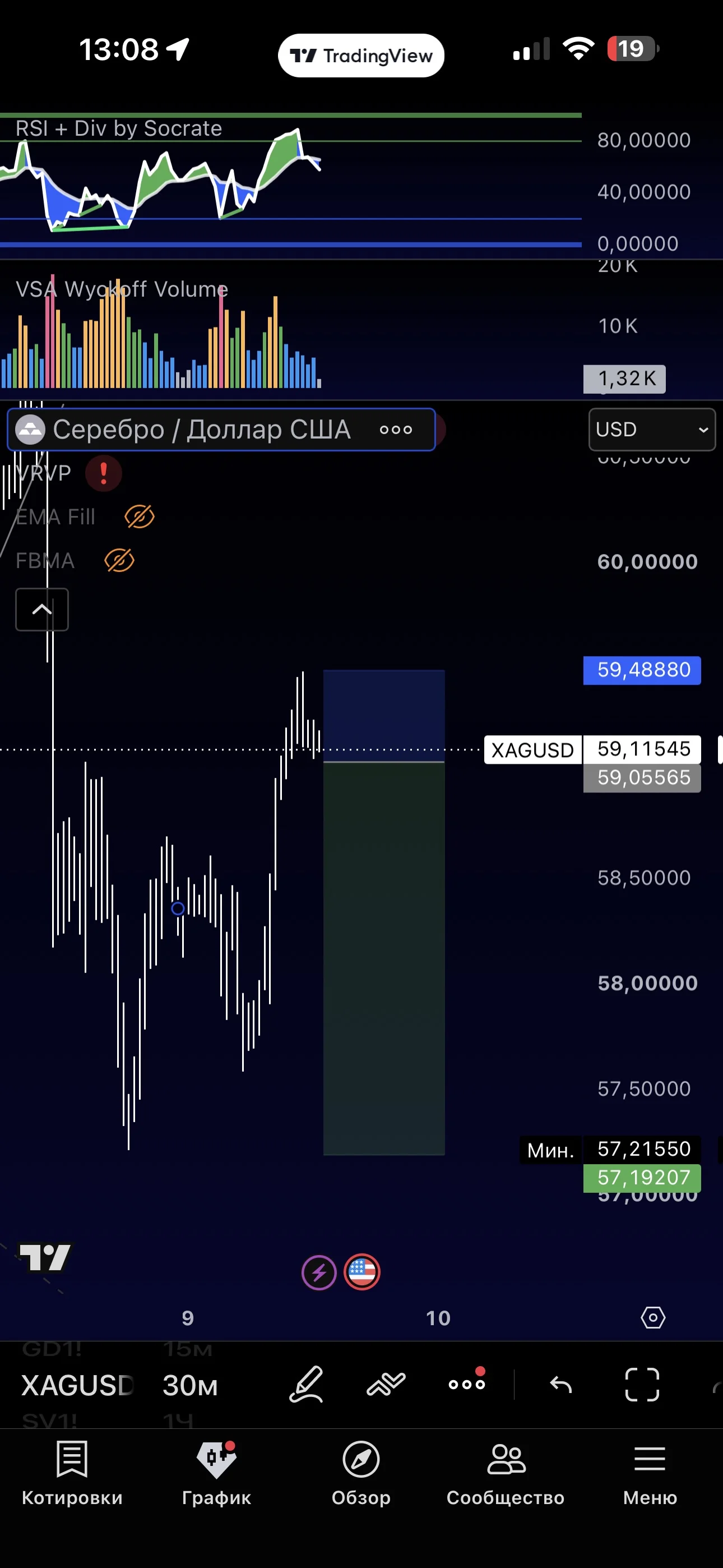The height and width of the screenshot is (1568, 723).
Task: Tap the VRVP error warning icon
Action: point(104,473)
